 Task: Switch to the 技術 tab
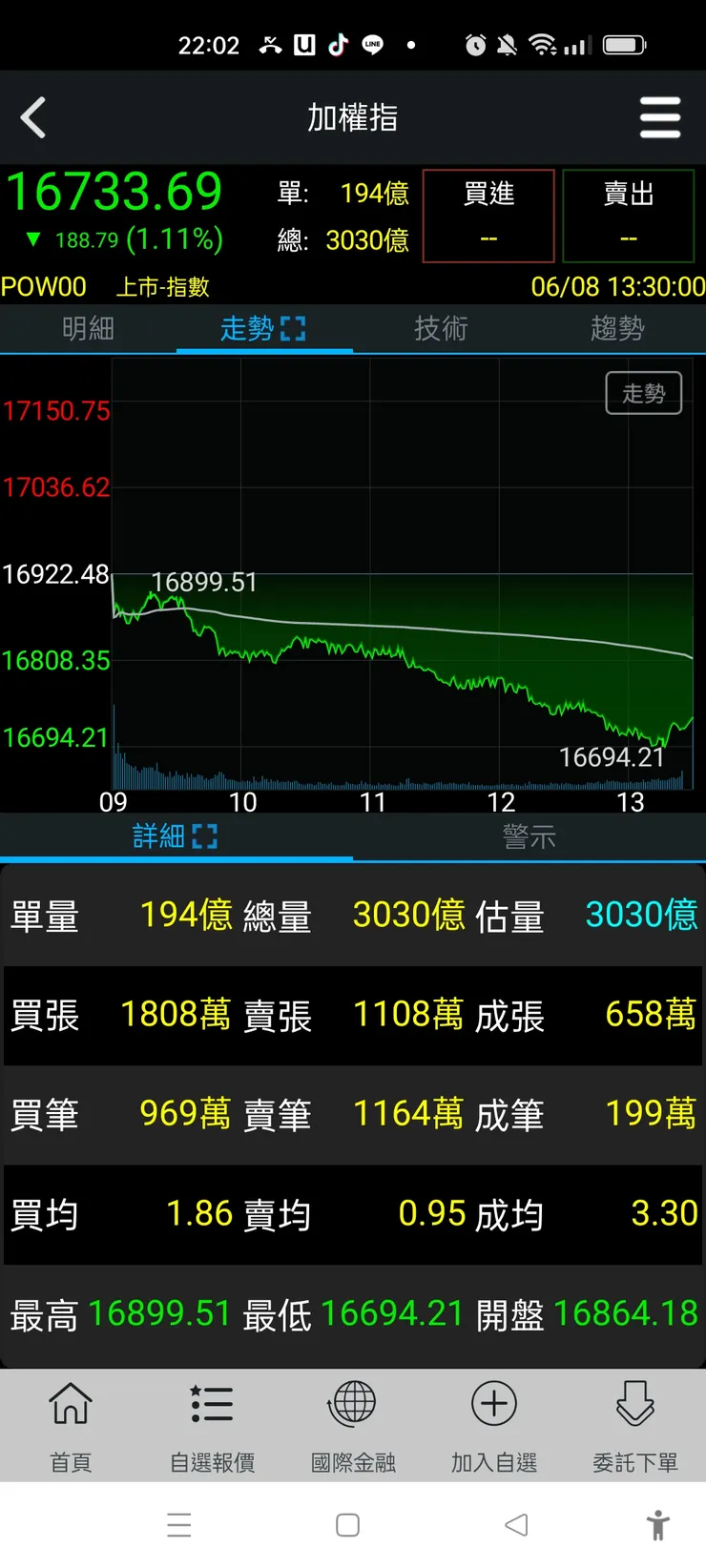pyautogui.click(x=441, y=328)
